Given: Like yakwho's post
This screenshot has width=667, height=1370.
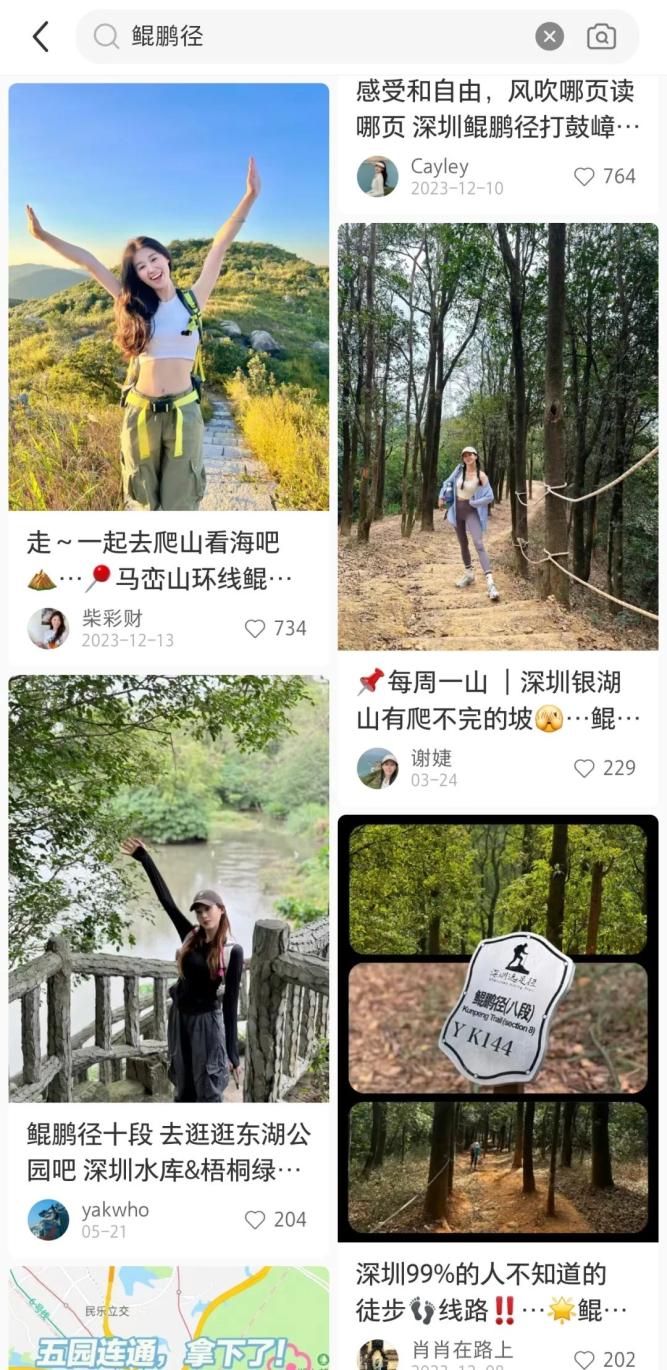Looking at the screenshot, I should point(256,1219).
